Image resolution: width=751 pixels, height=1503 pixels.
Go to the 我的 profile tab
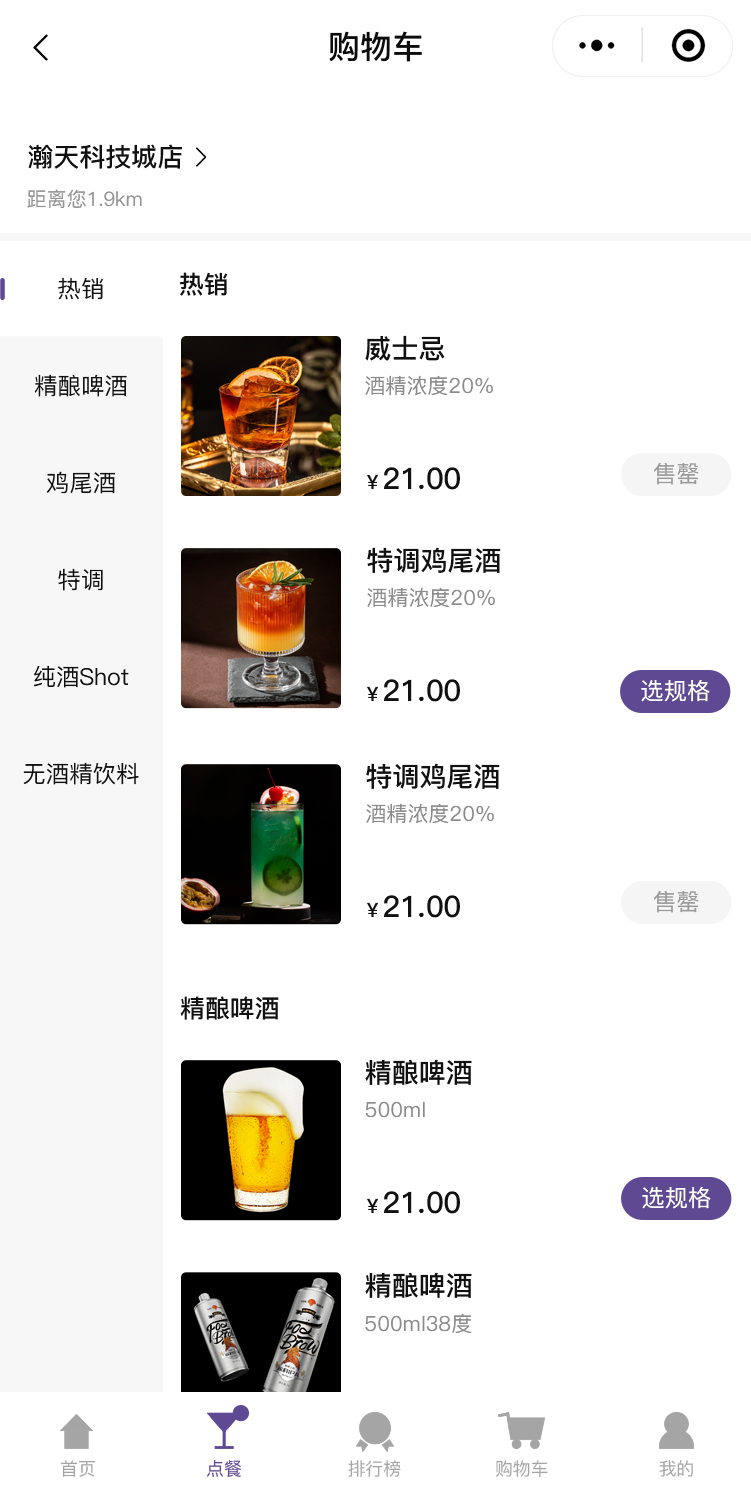[x=676, y=1446]
